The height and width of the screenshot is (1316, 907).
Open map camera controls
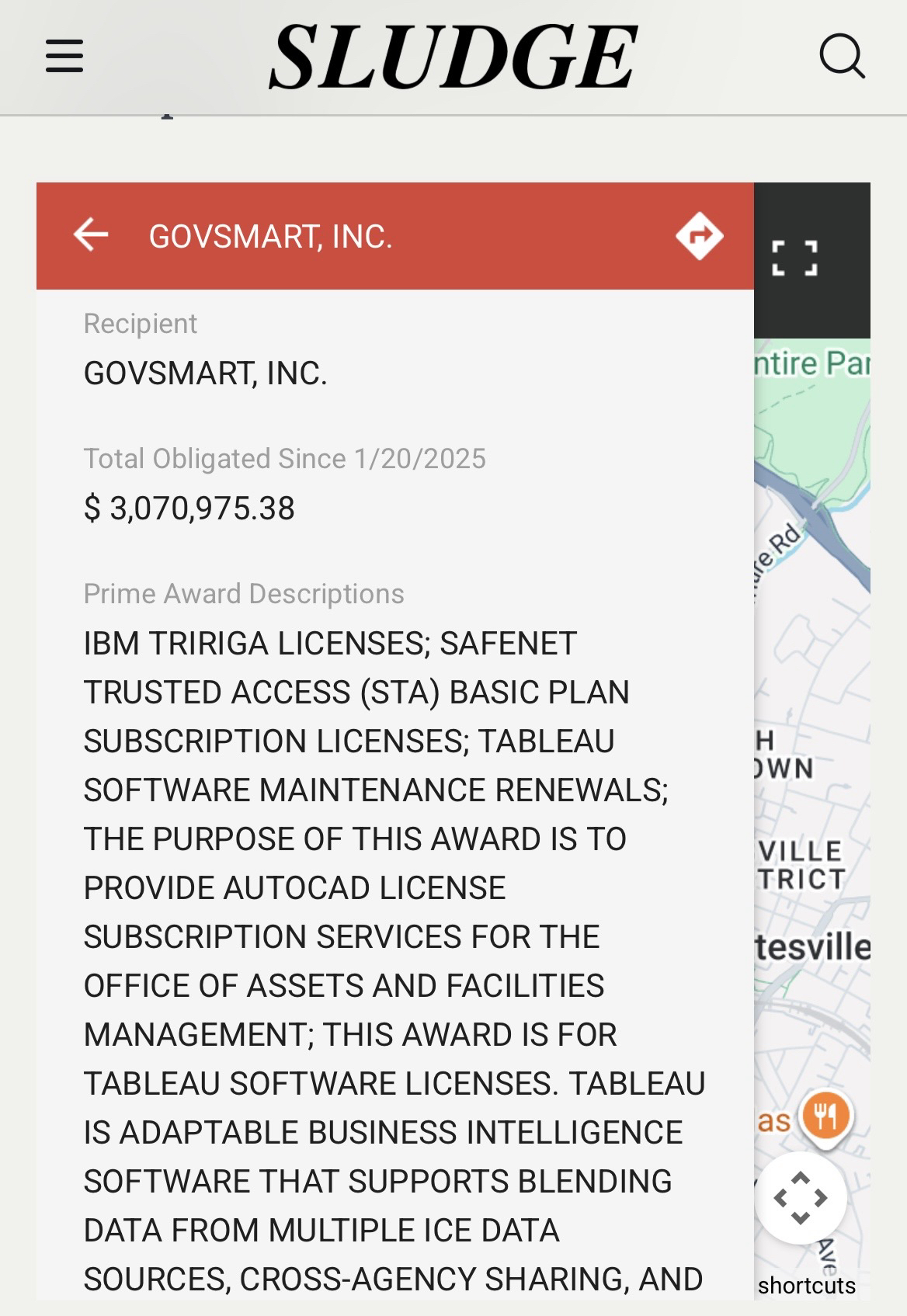pos(800,1197)
